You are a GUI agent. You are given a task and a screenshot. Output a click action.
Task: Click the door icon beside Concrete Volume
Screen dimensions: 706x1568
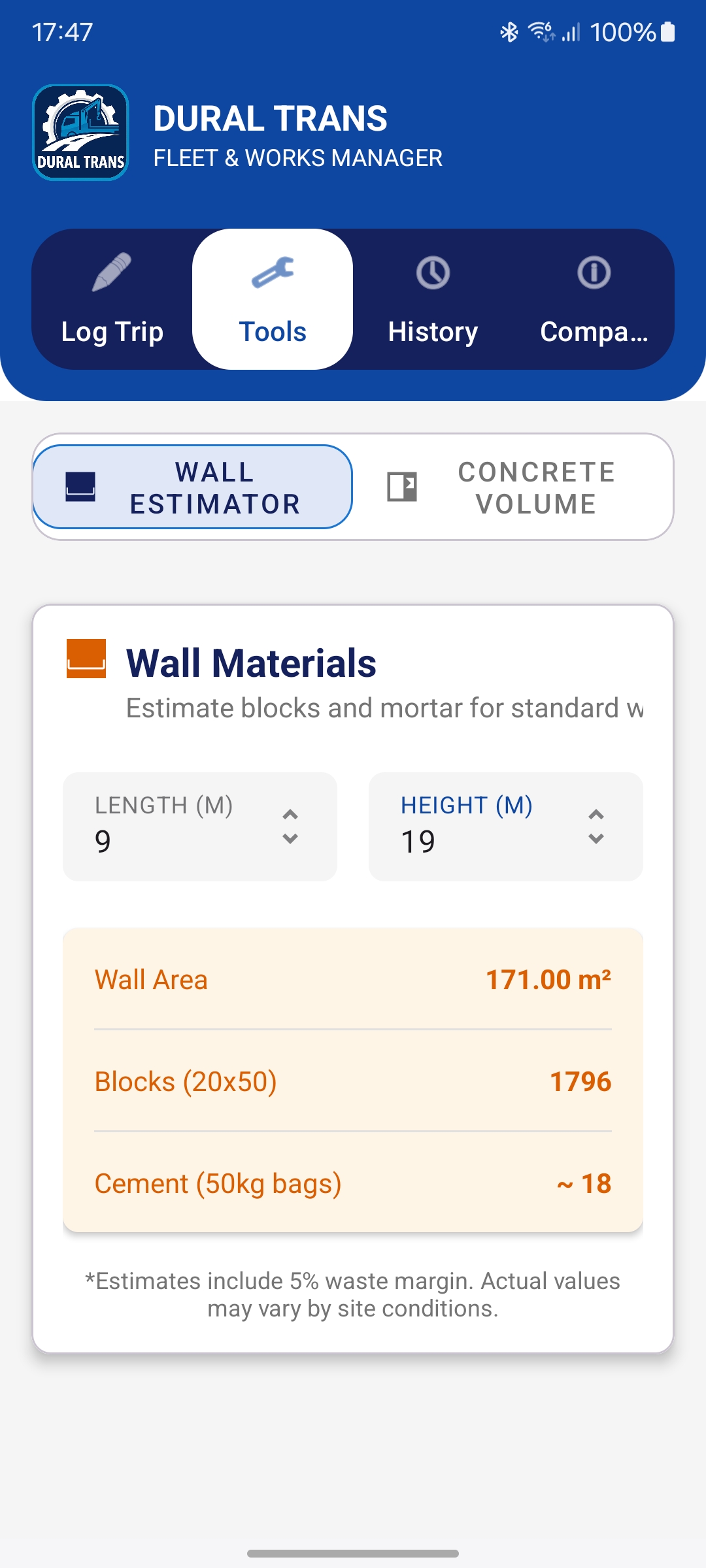(x=401, y=487)
